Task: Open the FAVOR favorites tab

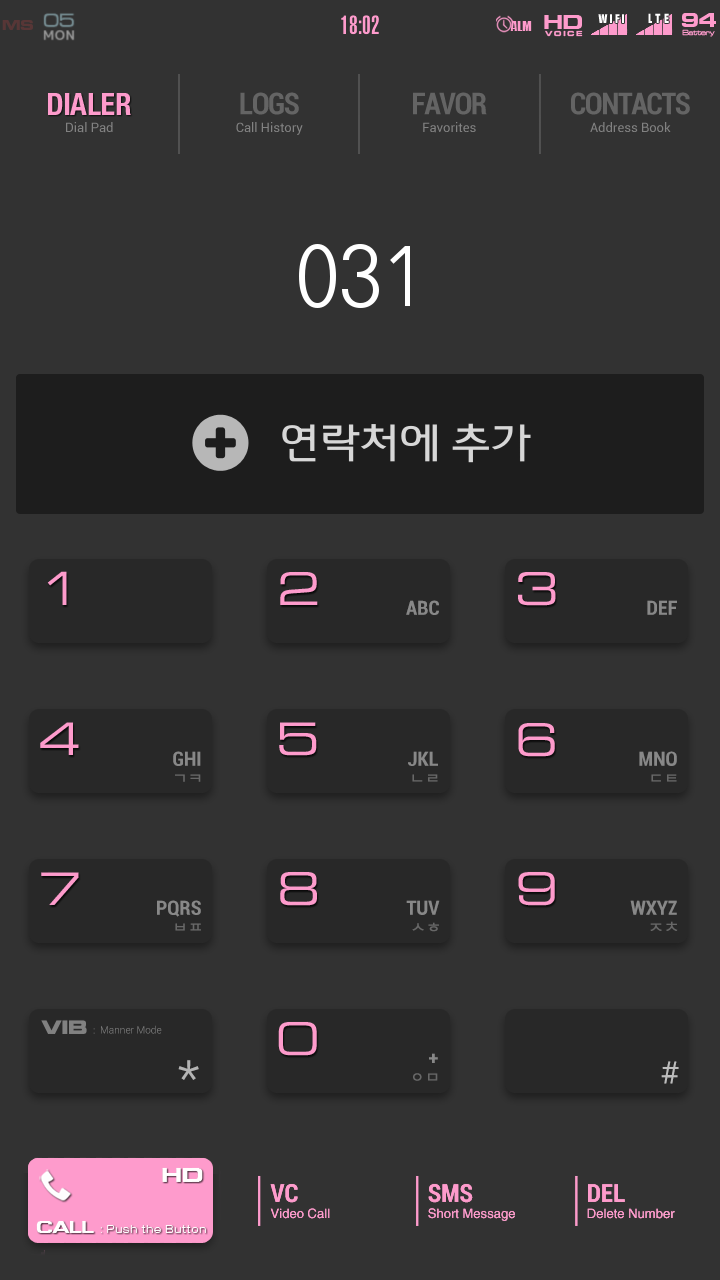Action: 449,113
